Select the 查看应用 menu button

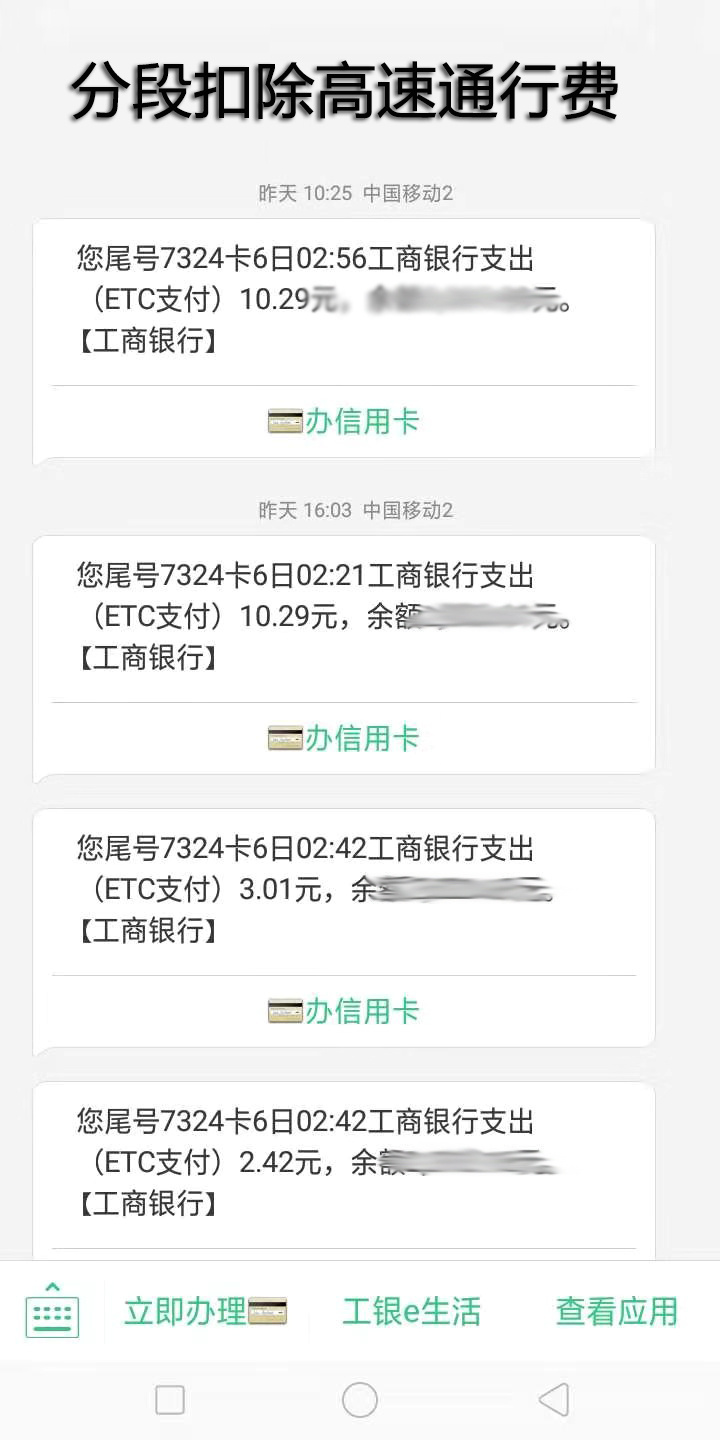click(x=617, y=1311)
